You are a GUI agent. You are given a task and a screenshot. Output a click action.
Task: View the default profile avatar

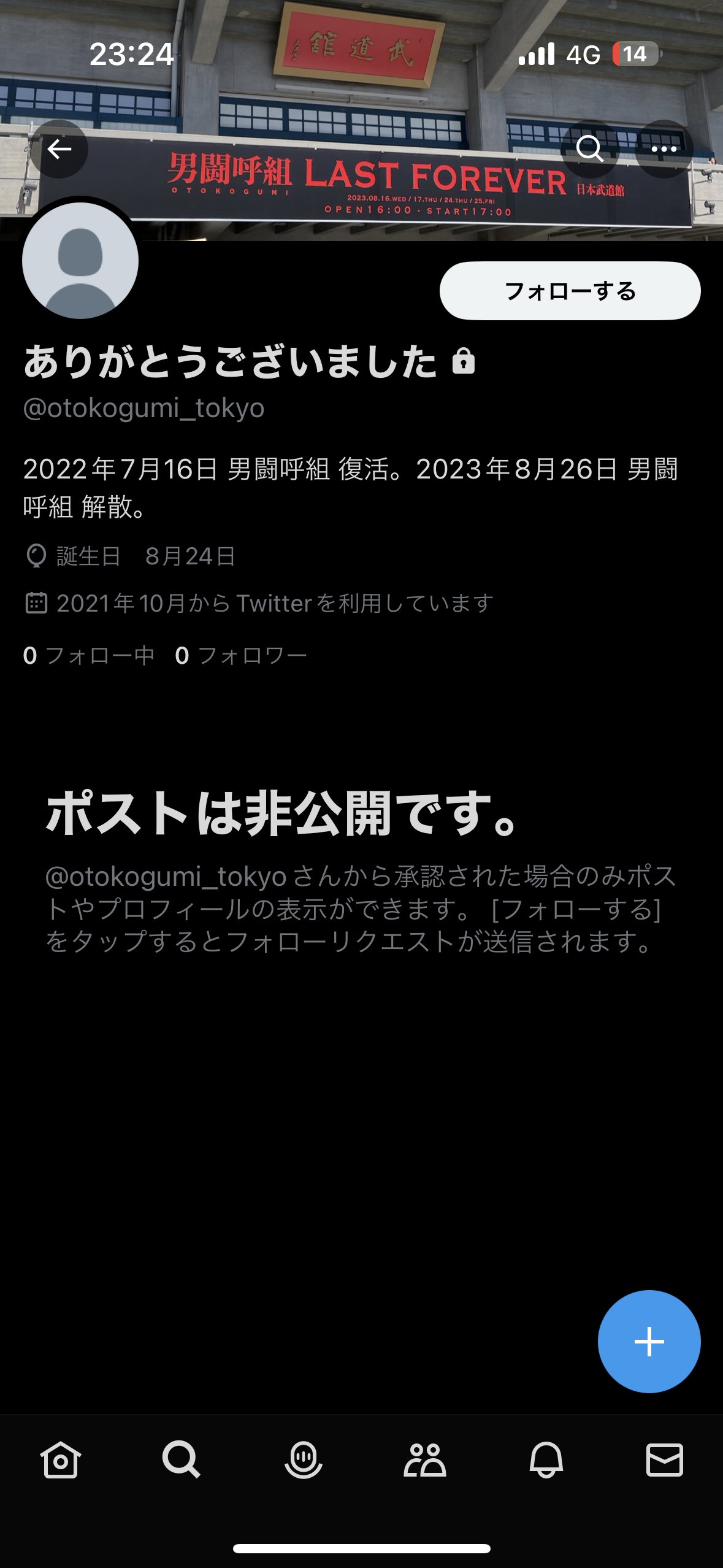(x=80, y=261)
